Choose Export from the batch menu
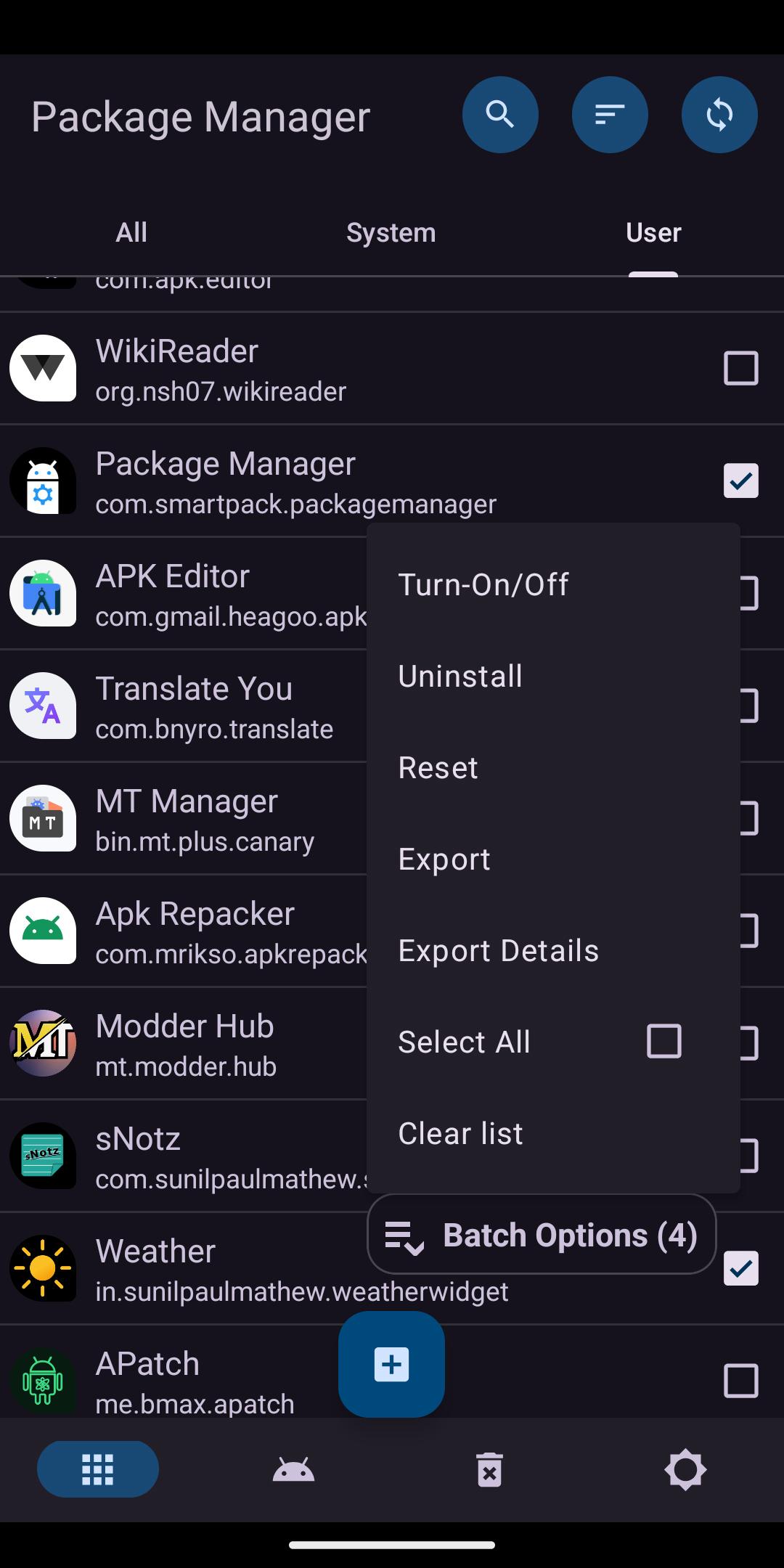Viewport: 784px width, 1568px height. 553,859
